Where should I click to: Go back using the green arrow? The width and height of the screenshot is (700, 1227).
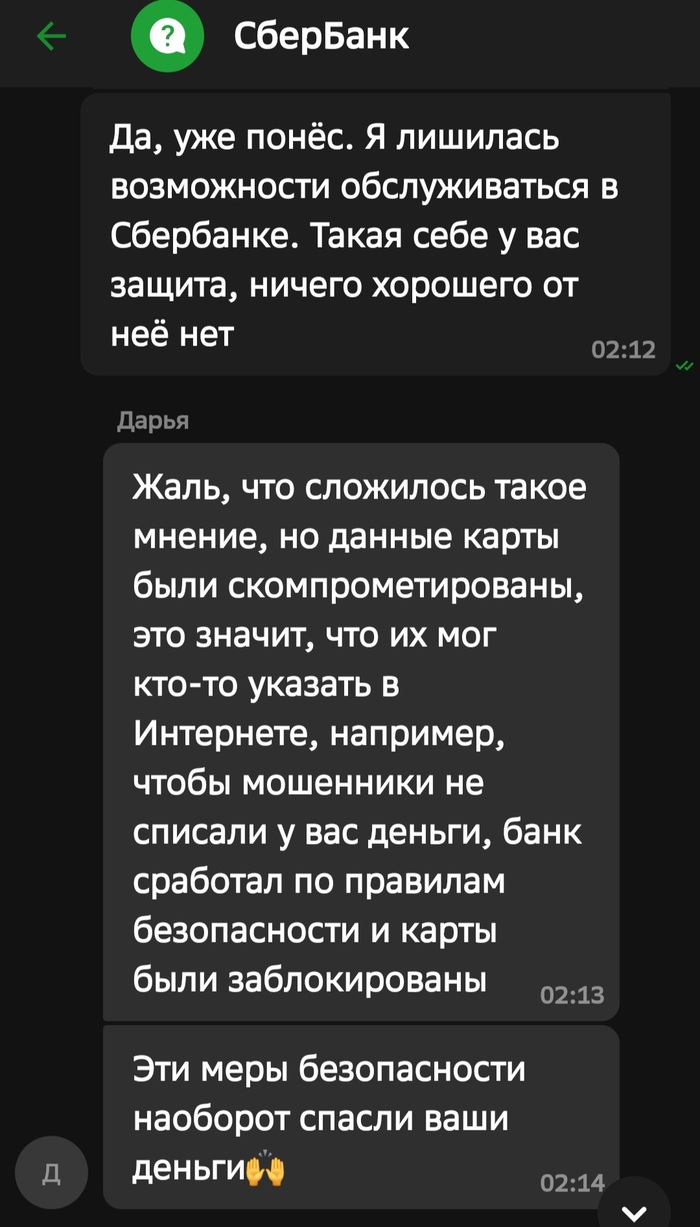click(50, 38)
